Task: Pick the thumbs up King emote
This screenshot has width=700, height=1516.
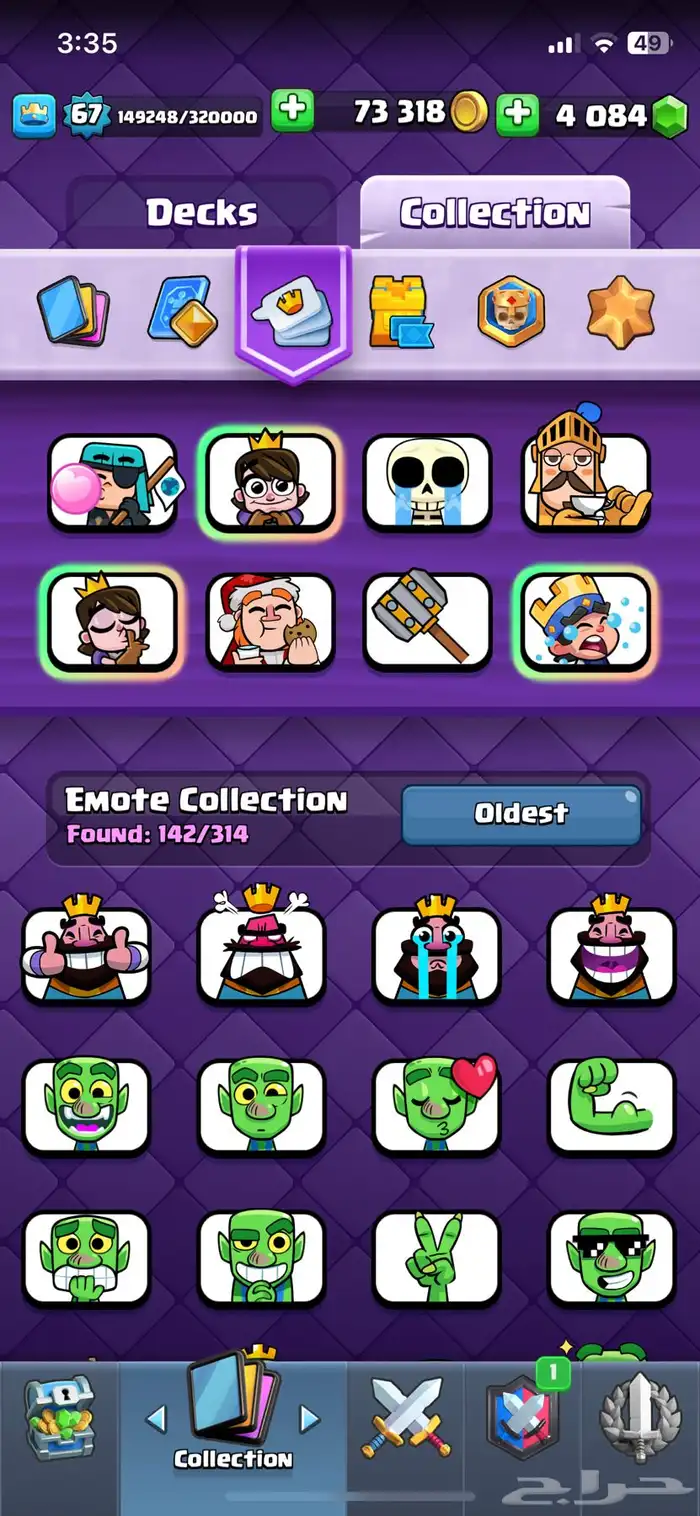Action: [x=86, y=953]
